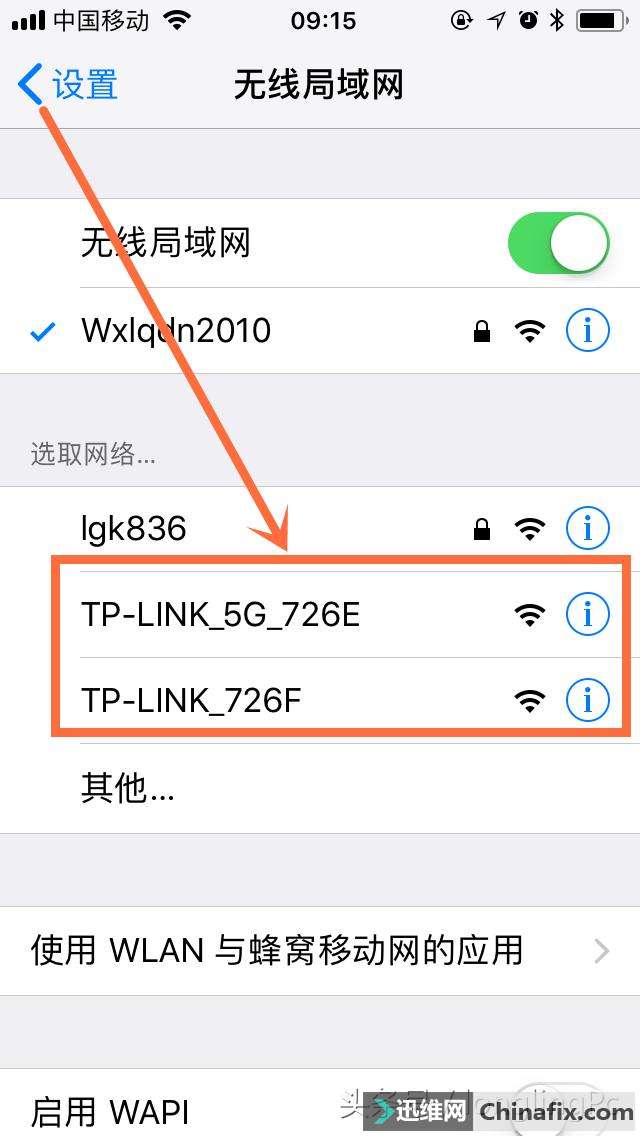This screenshot has width=640, height=1136.
Task: Connect to TP-LINK_726F
Action: click(x=250, y=702)
